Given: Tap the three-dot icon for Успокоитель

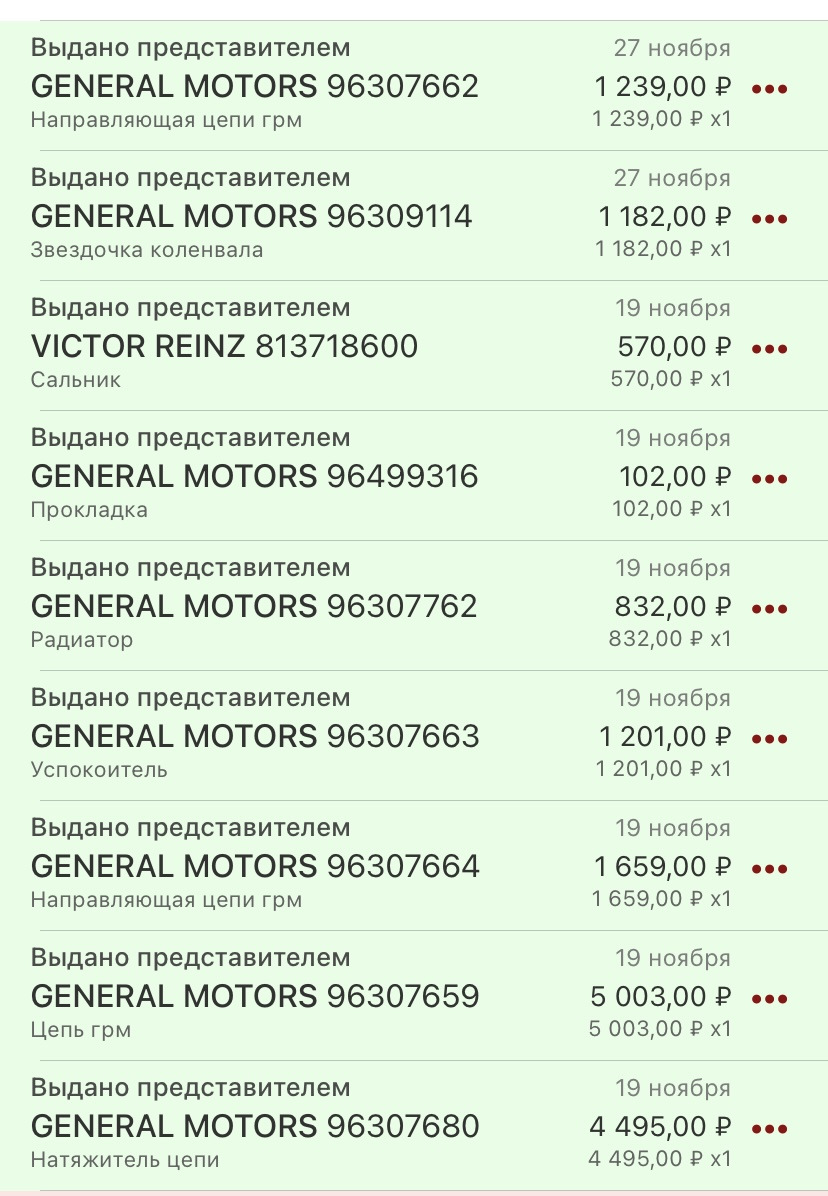Looking at the screenshot, I should (x=768, y=738).
